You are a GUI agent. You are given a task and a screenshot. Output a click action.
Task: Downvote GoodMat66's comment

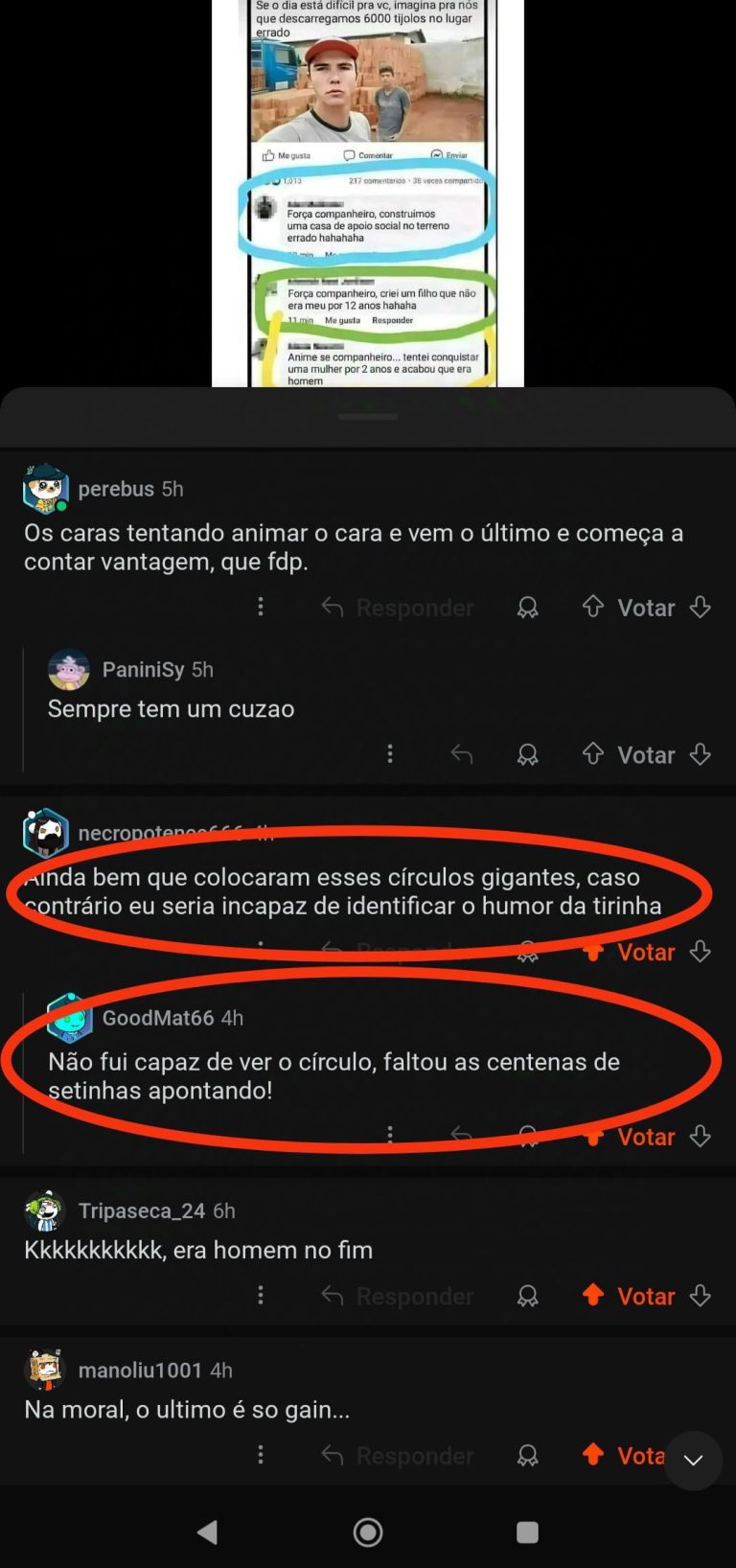(x=701, y=1136)
